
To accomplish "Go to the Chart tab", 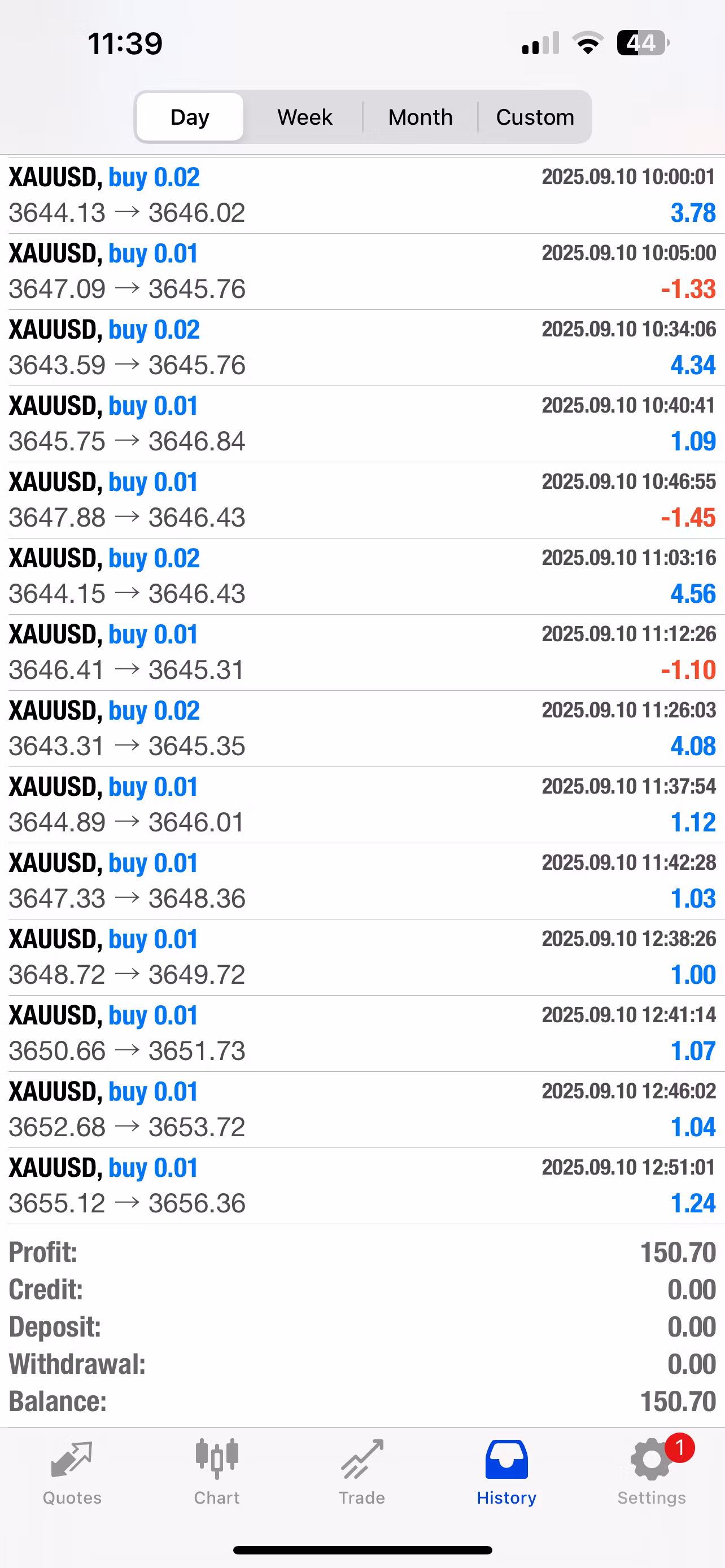I will click(x=217, y=1472).
